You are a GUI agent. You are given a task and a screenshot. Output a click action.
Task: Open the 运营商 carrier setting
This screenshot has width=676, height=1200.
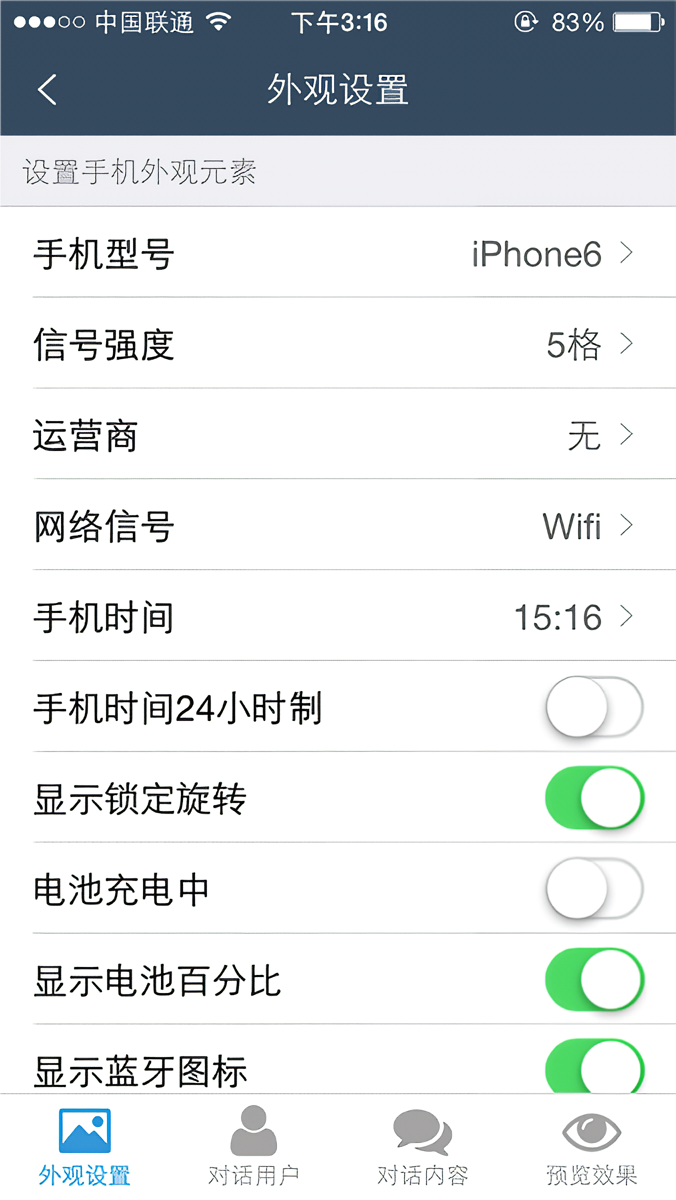tap(338, 436)
